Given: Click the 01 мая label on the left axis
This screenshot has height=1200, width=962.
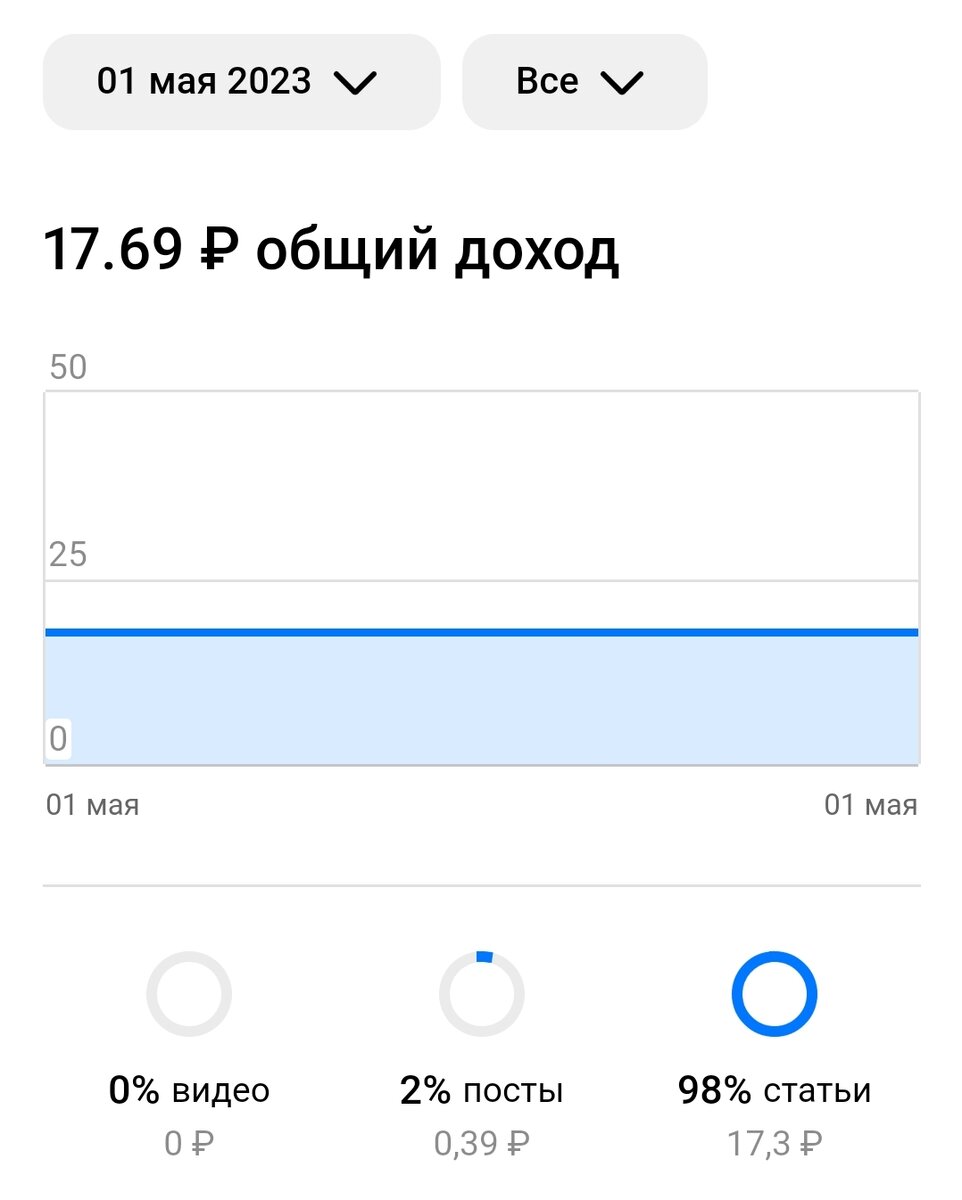Looking at the screenshot, I should click(x=93, y=803).
